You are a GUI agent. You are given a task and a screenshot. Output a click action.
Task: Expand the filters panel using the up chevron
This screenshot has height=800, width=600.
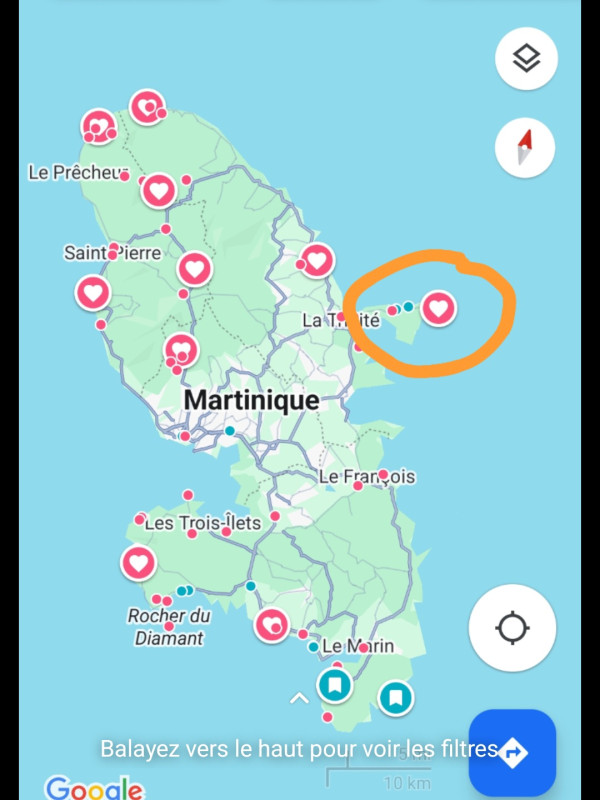pos(299,699)
